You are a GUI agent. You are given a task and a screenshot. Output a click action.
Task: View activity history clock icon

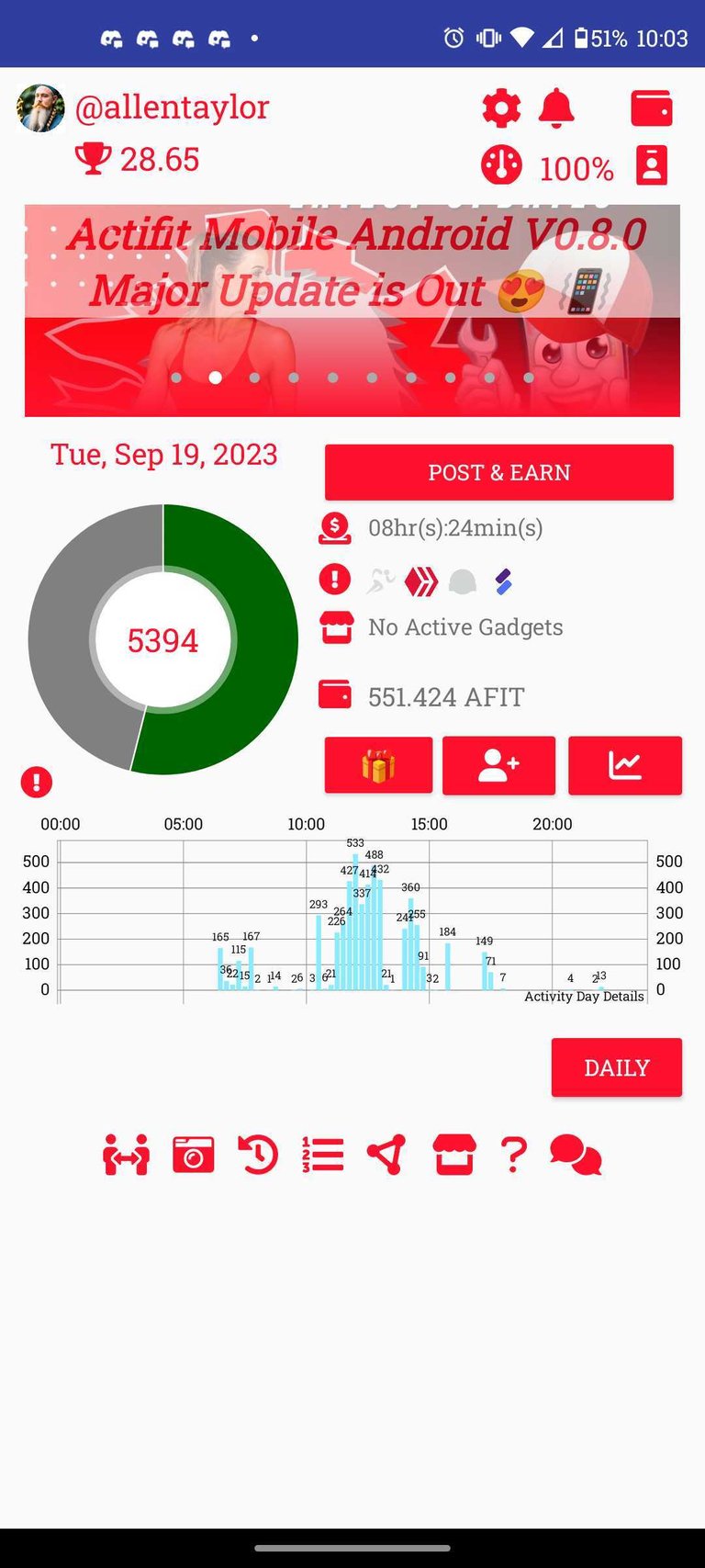[x=258, y=1156]
